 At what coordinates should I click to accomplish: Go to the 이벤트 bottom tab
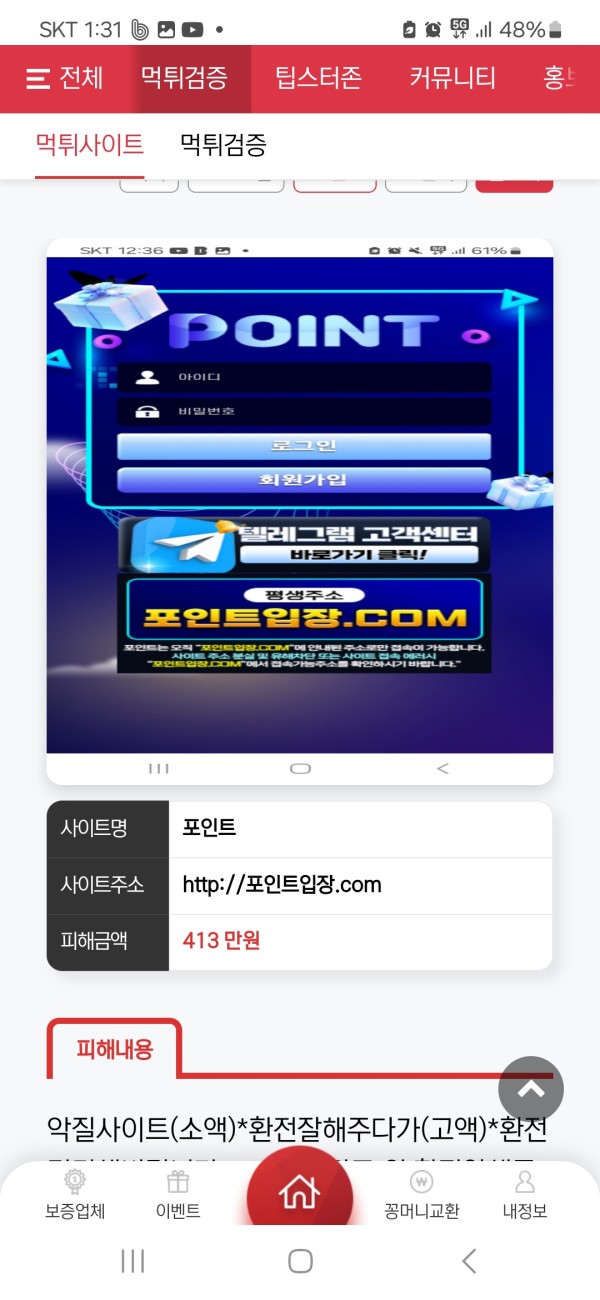(178, 1195)
